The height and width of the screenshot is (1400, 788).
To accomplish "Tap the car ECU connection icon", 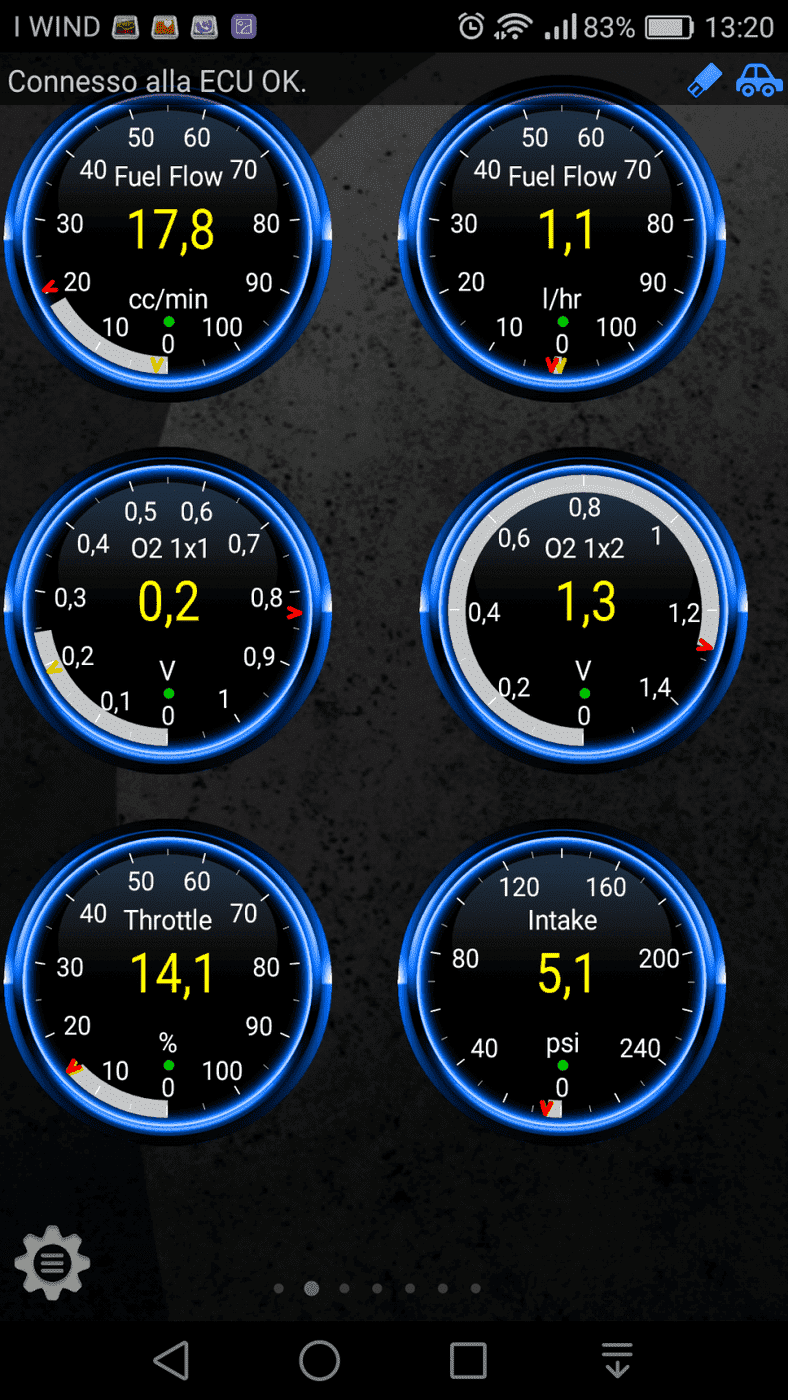I will pyautogui.click(x=759, y=80).
